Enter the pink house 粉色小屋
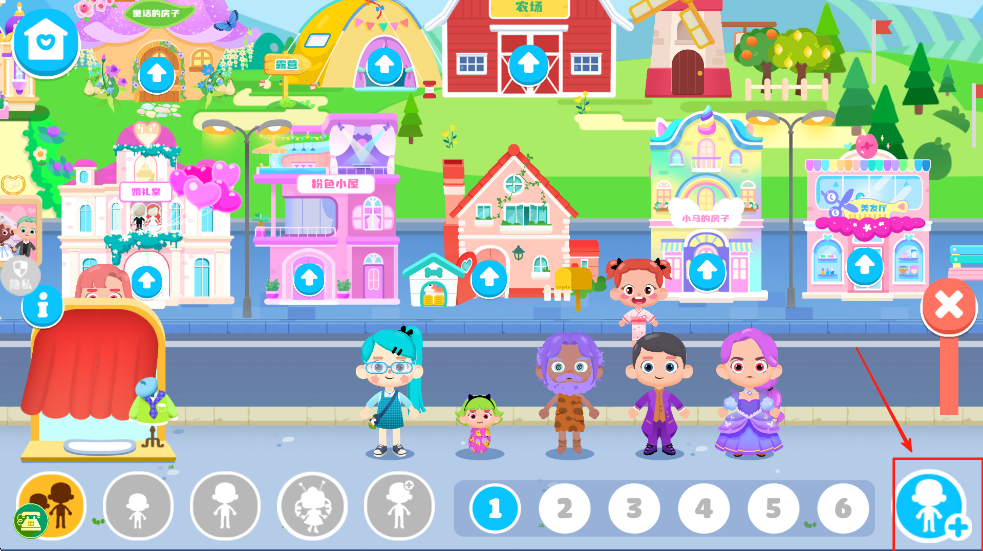The width and height of the screenshot is (983, 551). (308, 275)
